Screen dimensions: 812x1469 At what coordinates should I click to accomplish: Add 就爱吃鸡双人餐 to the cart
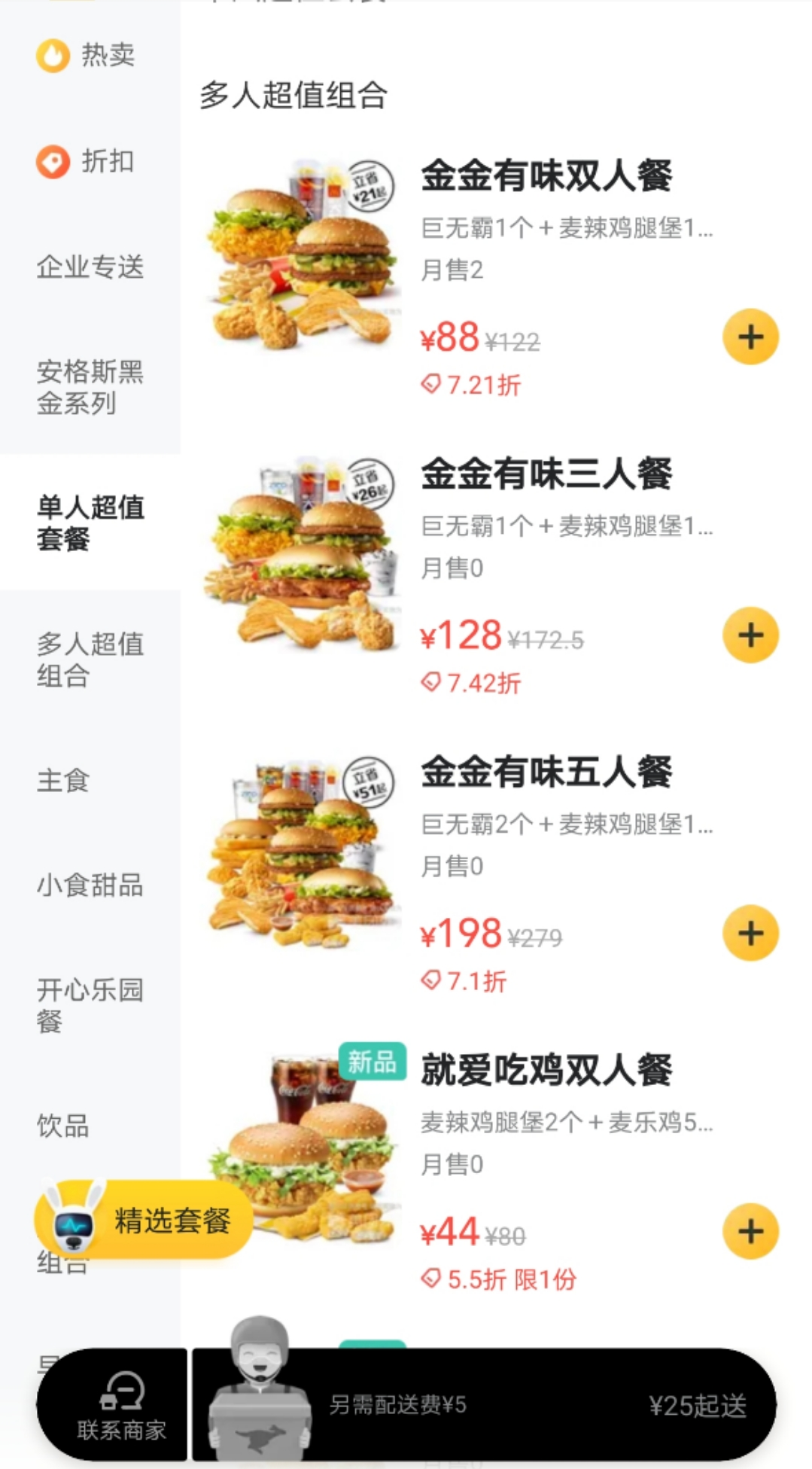pos(750,1231)
